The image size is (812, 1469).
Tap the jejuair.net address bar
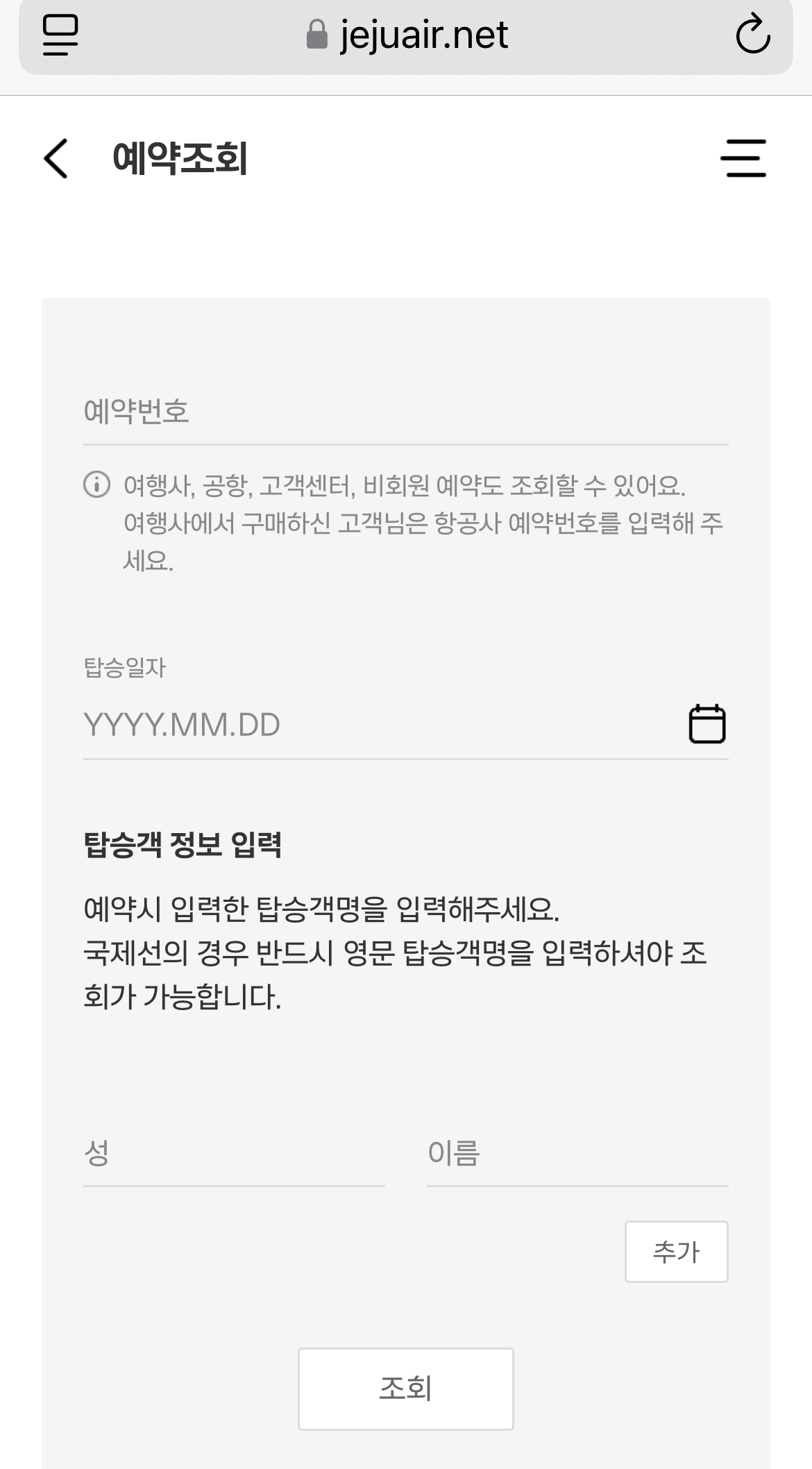(x=422, y=35)
